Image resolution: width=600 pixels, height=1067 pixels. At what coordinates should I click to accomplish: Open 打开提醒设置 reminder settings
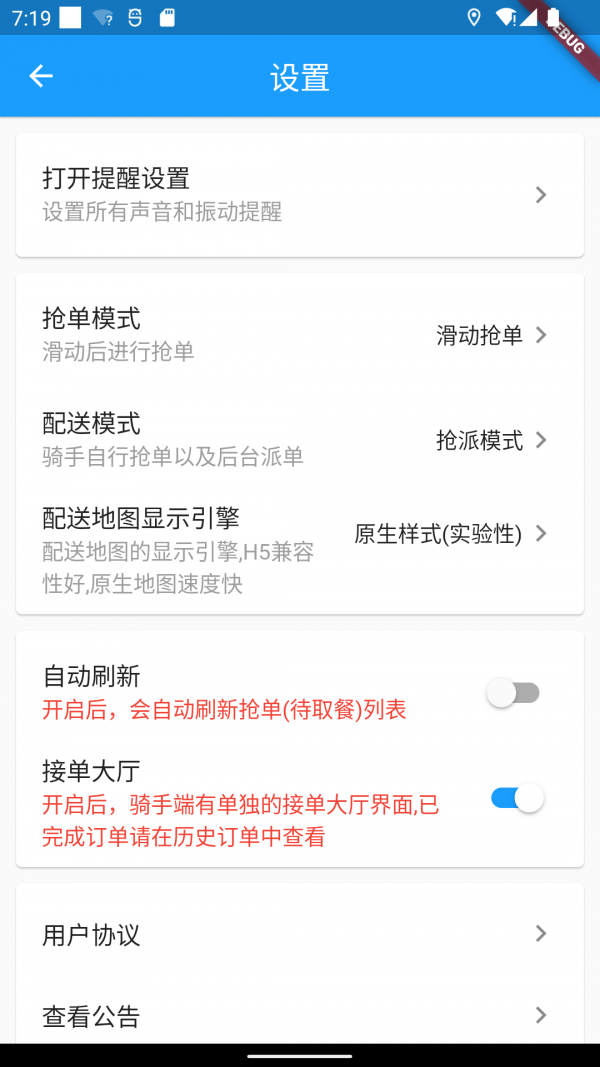tap(300, 194)
